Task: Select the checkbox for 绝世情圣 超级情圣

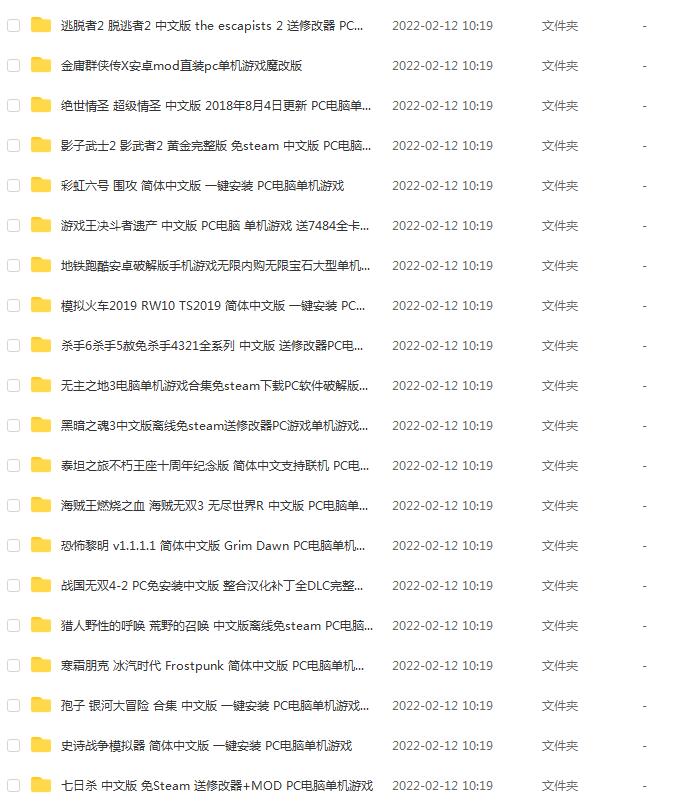Action: pyautogui.click(x=13, y=105)
